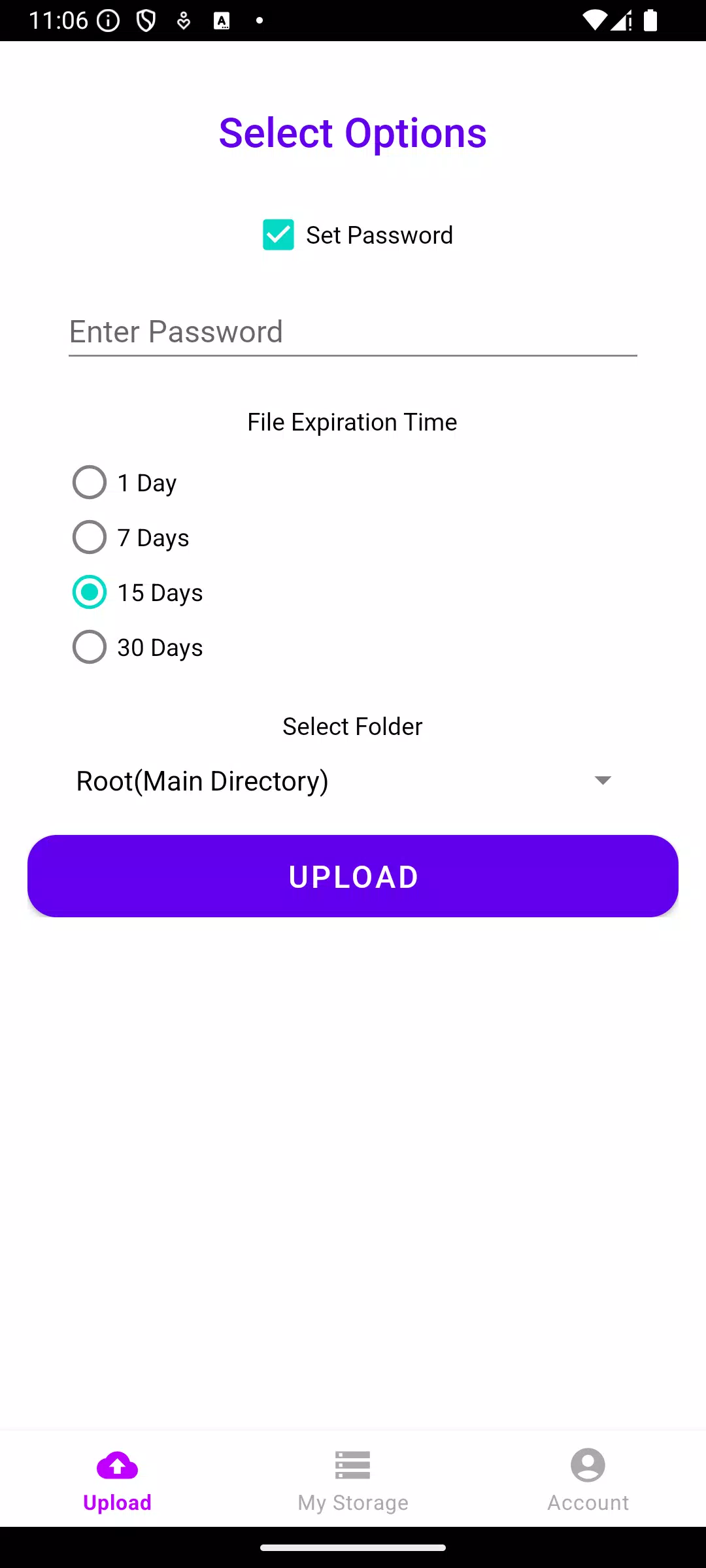The height and width of the screenshot is (1568, 706).
Task: Uncheck the Set Password checkbox
Action: 278,235
